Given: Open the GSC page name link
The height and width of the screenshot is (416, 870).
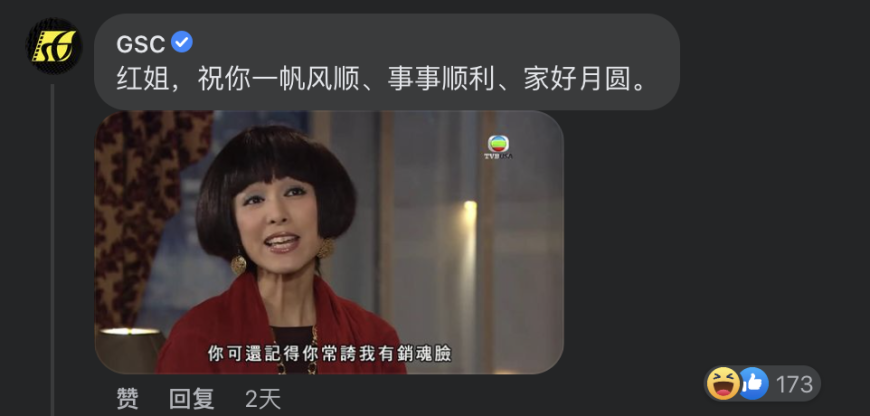Looking at the screenshot, I should (140, 43).
